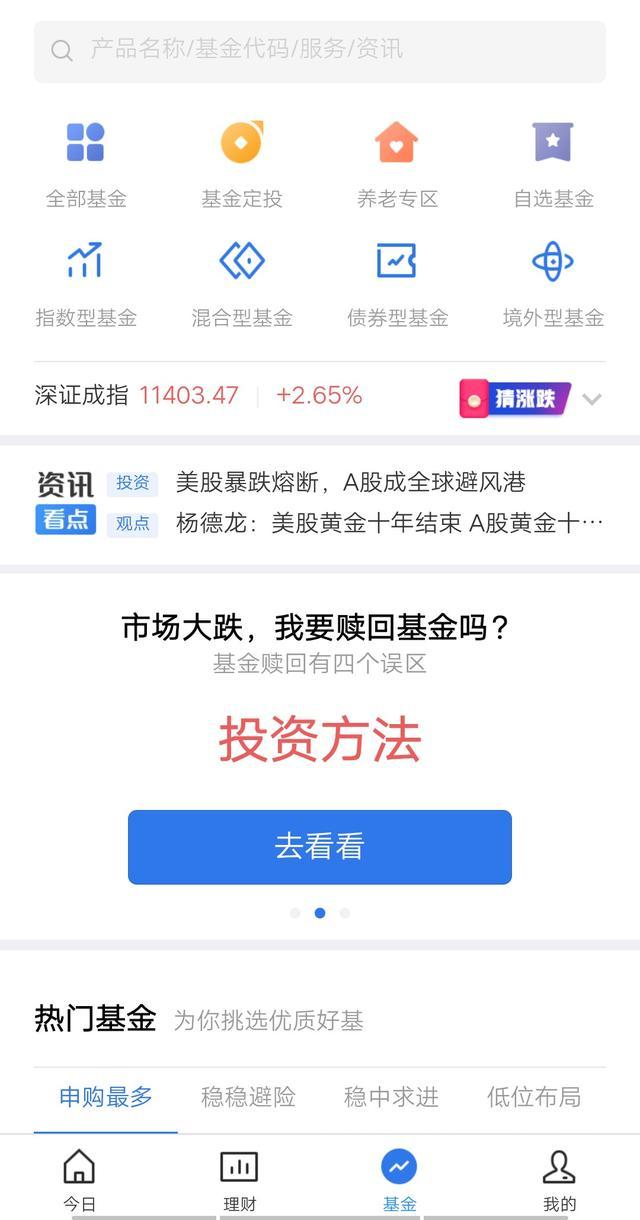Screen dimensions: 640x1220
Task: Browse 指数型基金 funds
Action: [x=86, y=283]
